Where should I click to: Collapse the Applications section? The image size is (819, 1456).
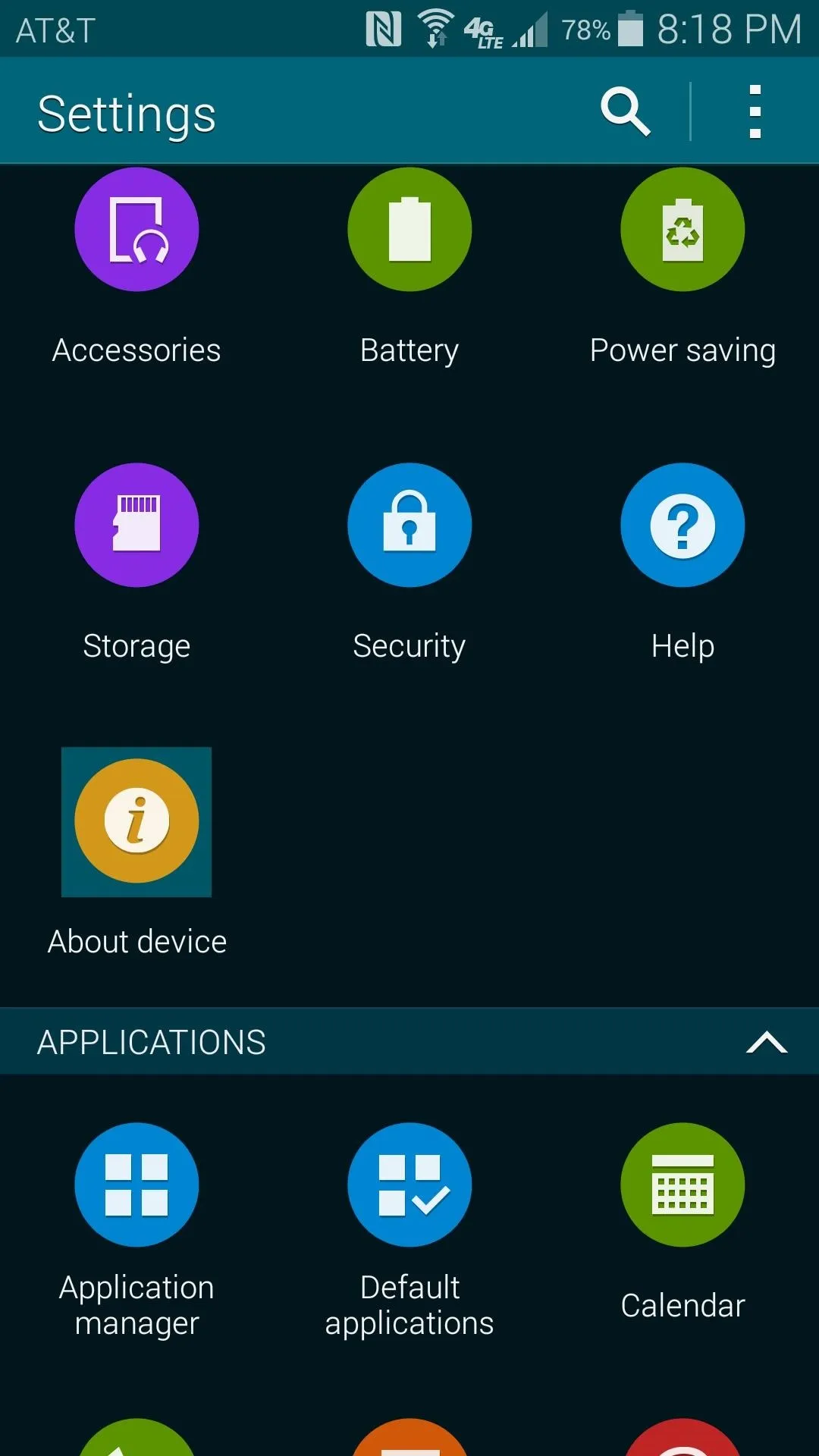[766, 1042]
